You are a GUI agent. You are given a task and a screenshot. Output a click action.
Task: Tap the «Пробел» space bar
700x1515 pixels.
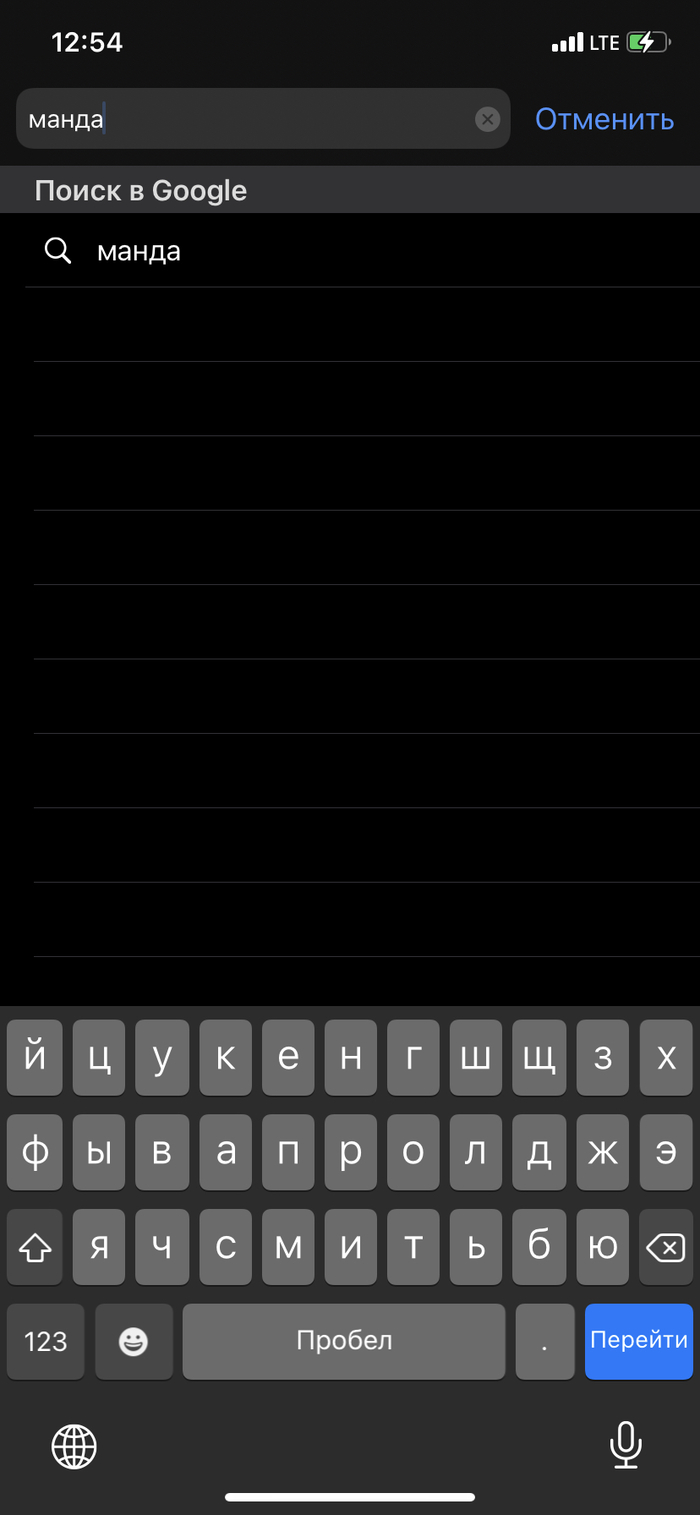[344, 1341]
